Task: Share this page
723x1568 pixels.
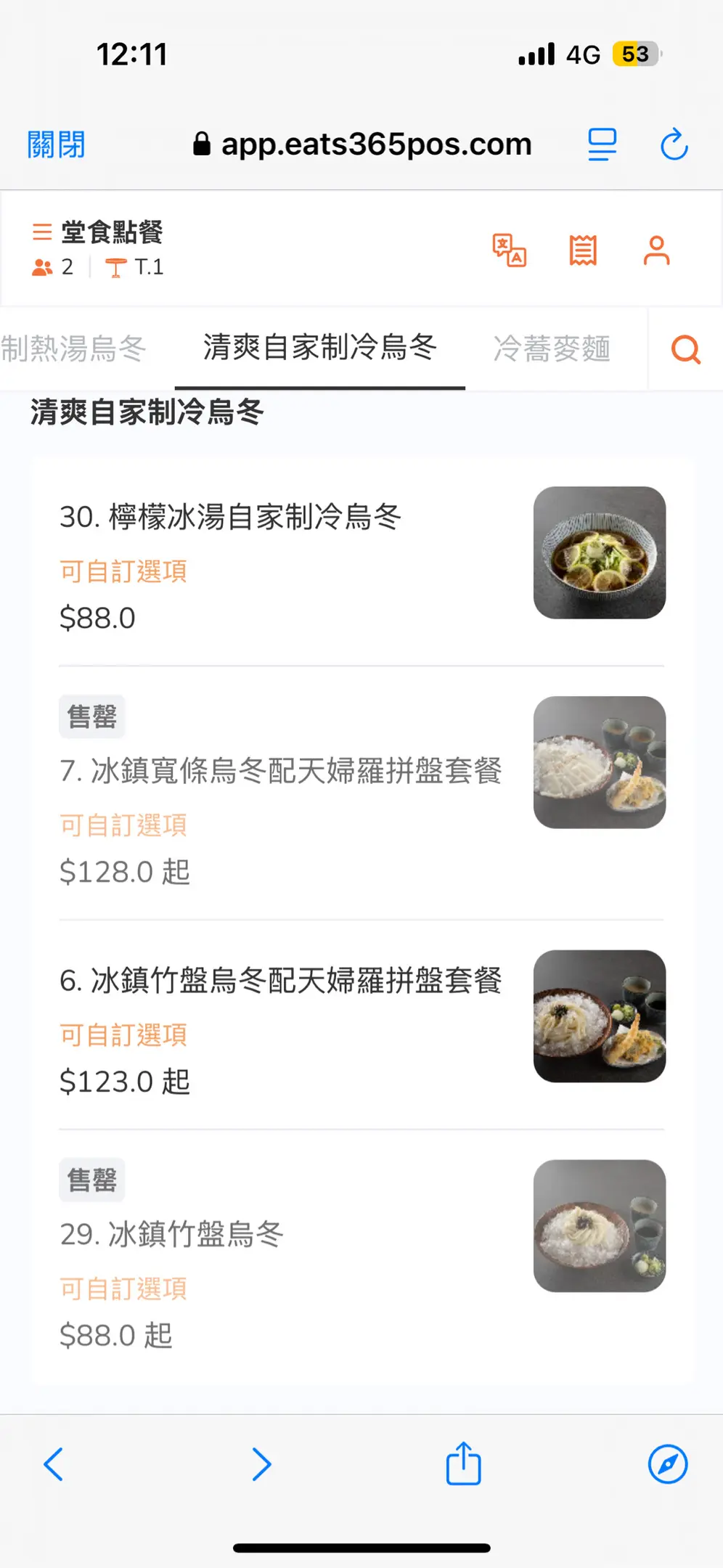Action: (x=463, y=1463)
